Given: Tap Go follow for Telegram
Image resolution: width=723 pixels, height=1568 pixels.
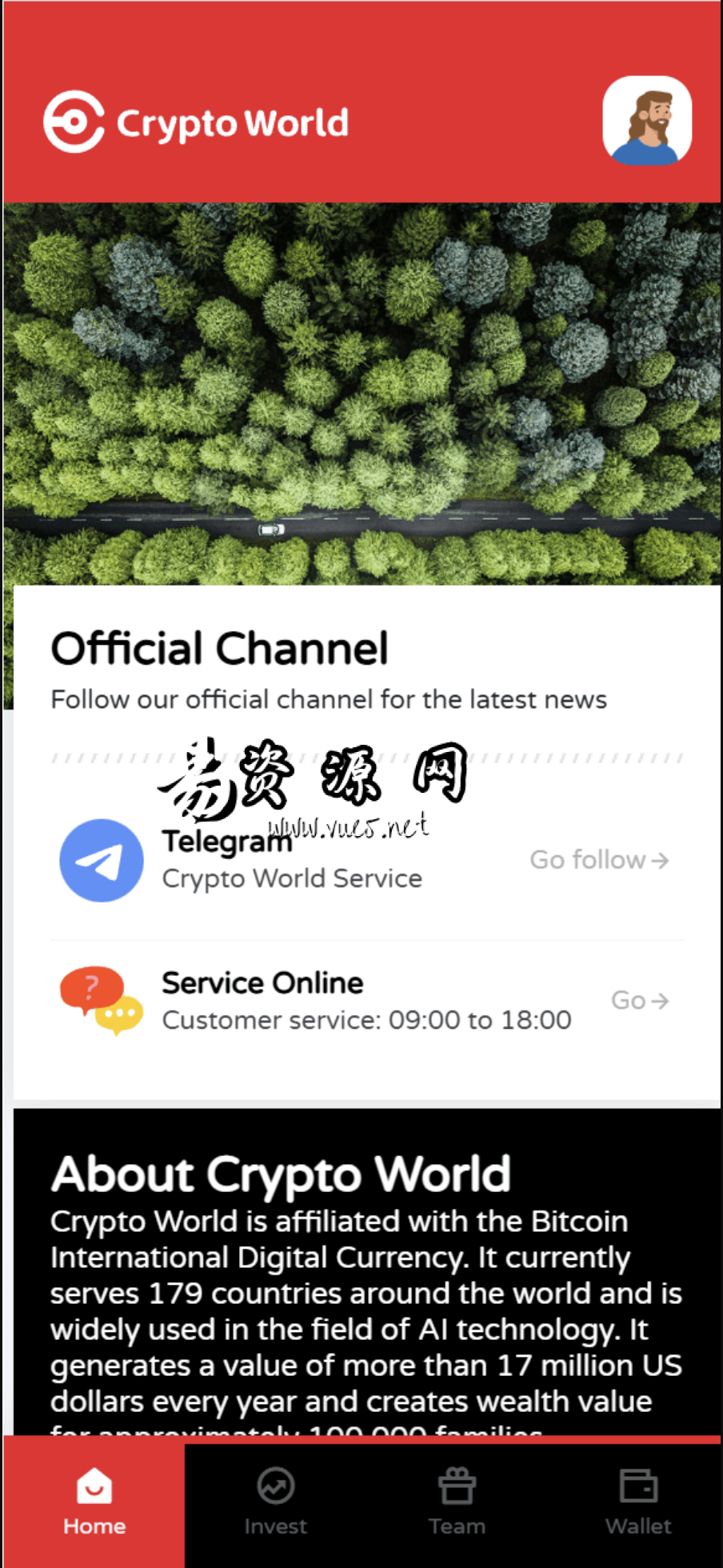Looking at the screenshot, I should point(599,860).
